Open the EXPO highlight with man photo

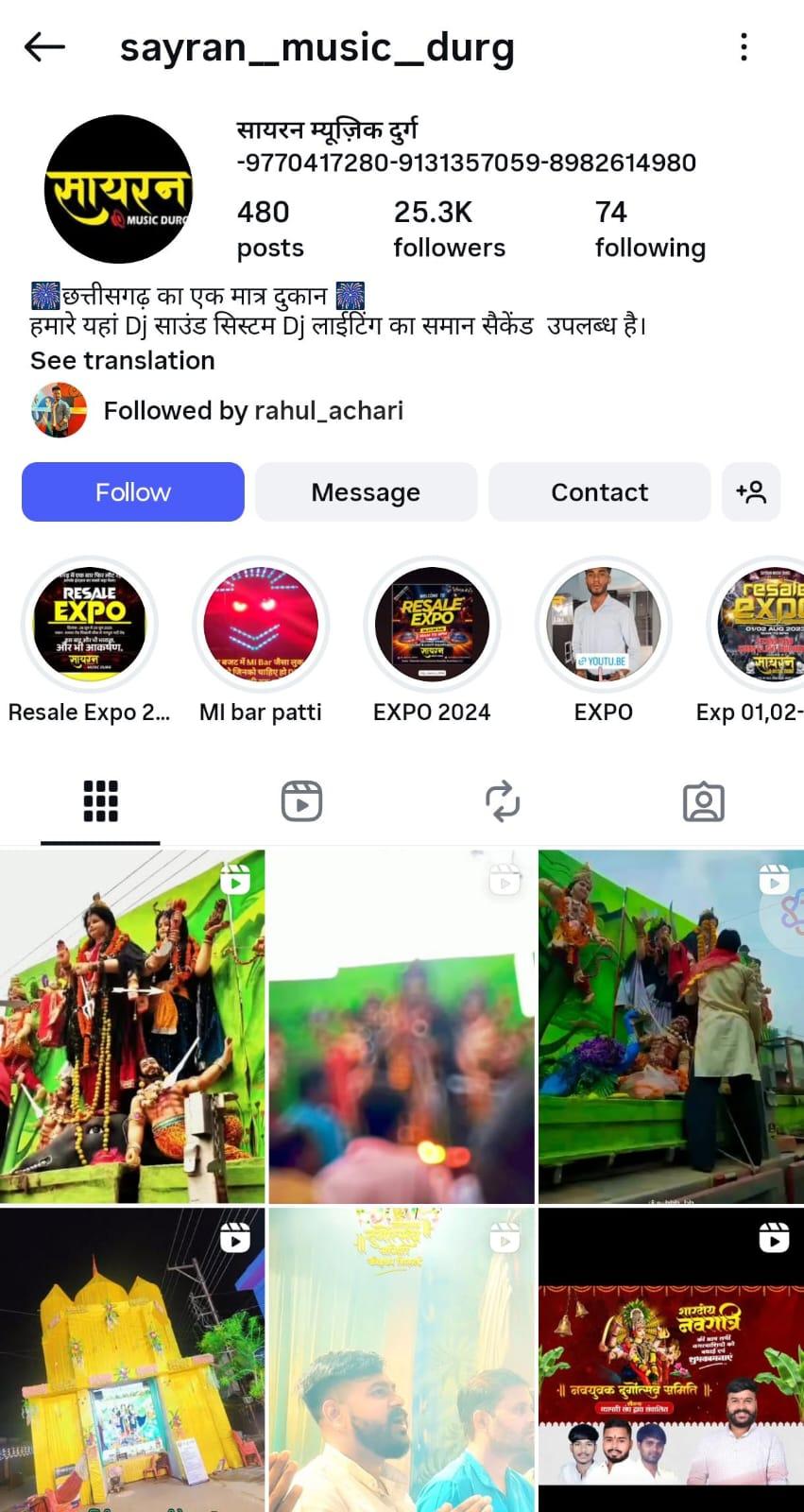tap(603, 625)
